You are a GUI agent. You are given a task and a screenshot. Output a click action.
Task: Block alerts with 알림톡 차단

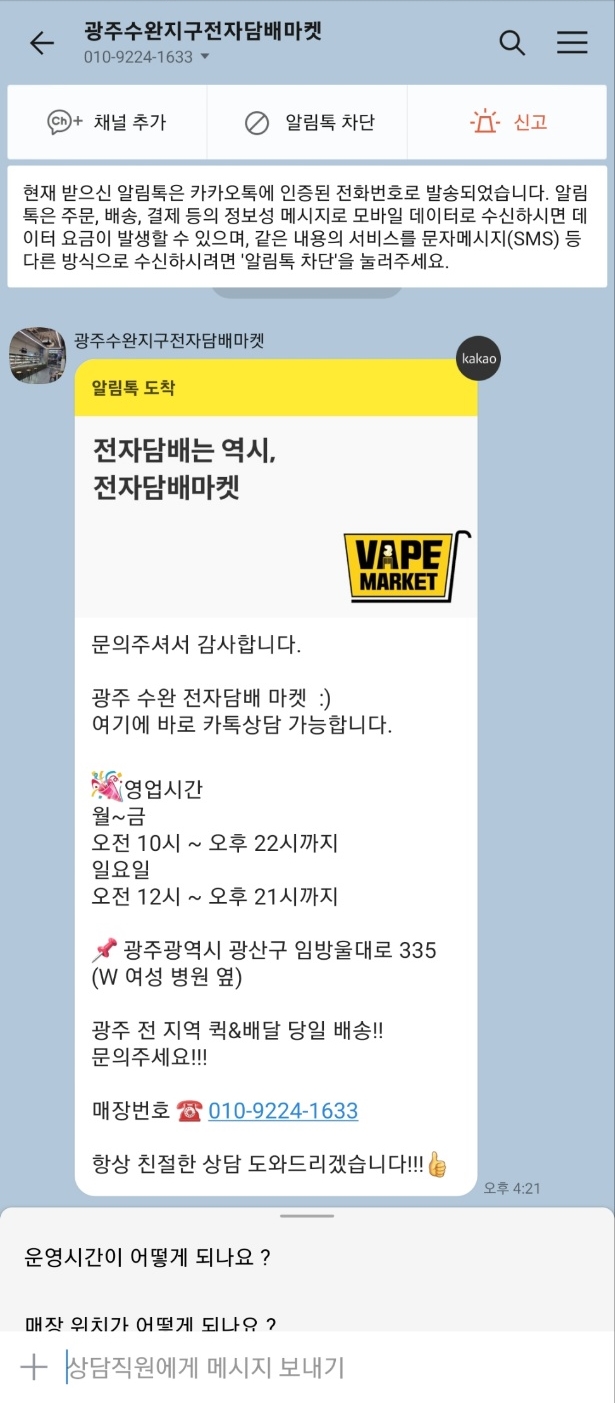pos(308,123)
